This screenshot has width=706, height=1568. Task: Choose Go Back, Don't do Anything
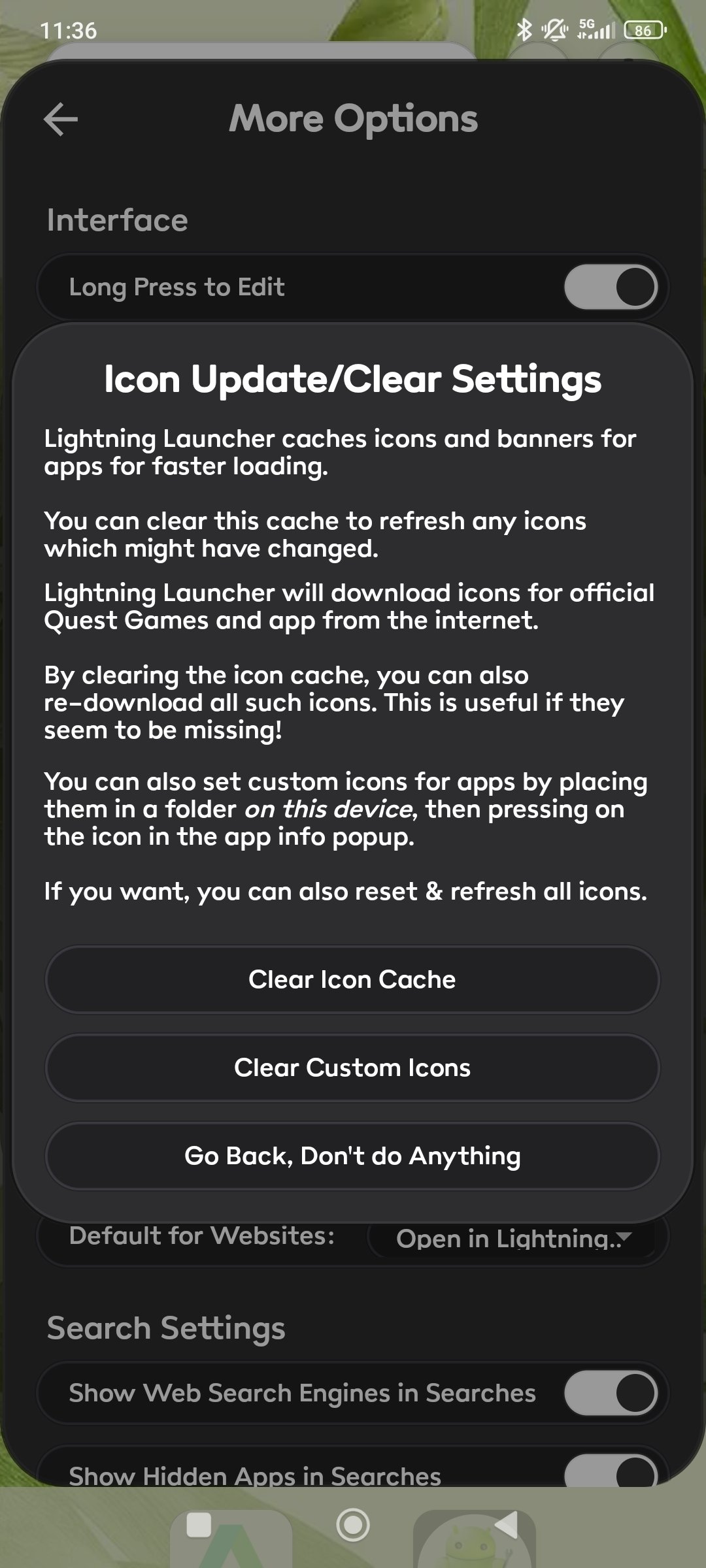[352, 1156]
